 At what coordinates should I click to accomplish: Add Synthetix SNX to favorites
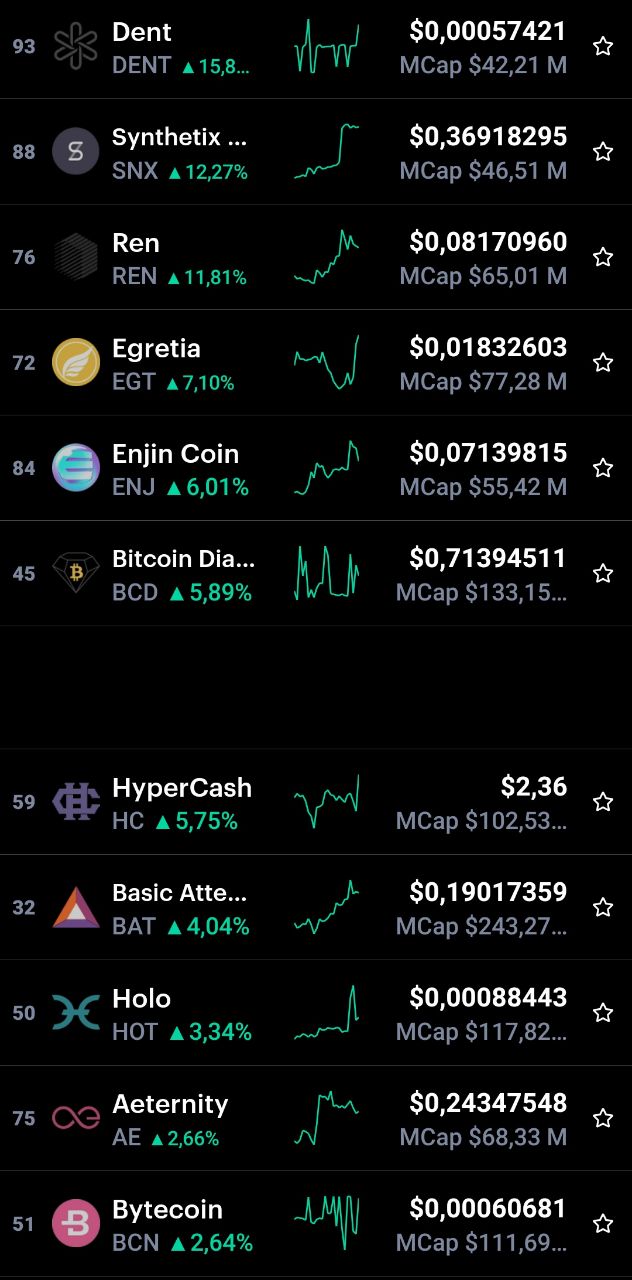[x=603, y=152]
